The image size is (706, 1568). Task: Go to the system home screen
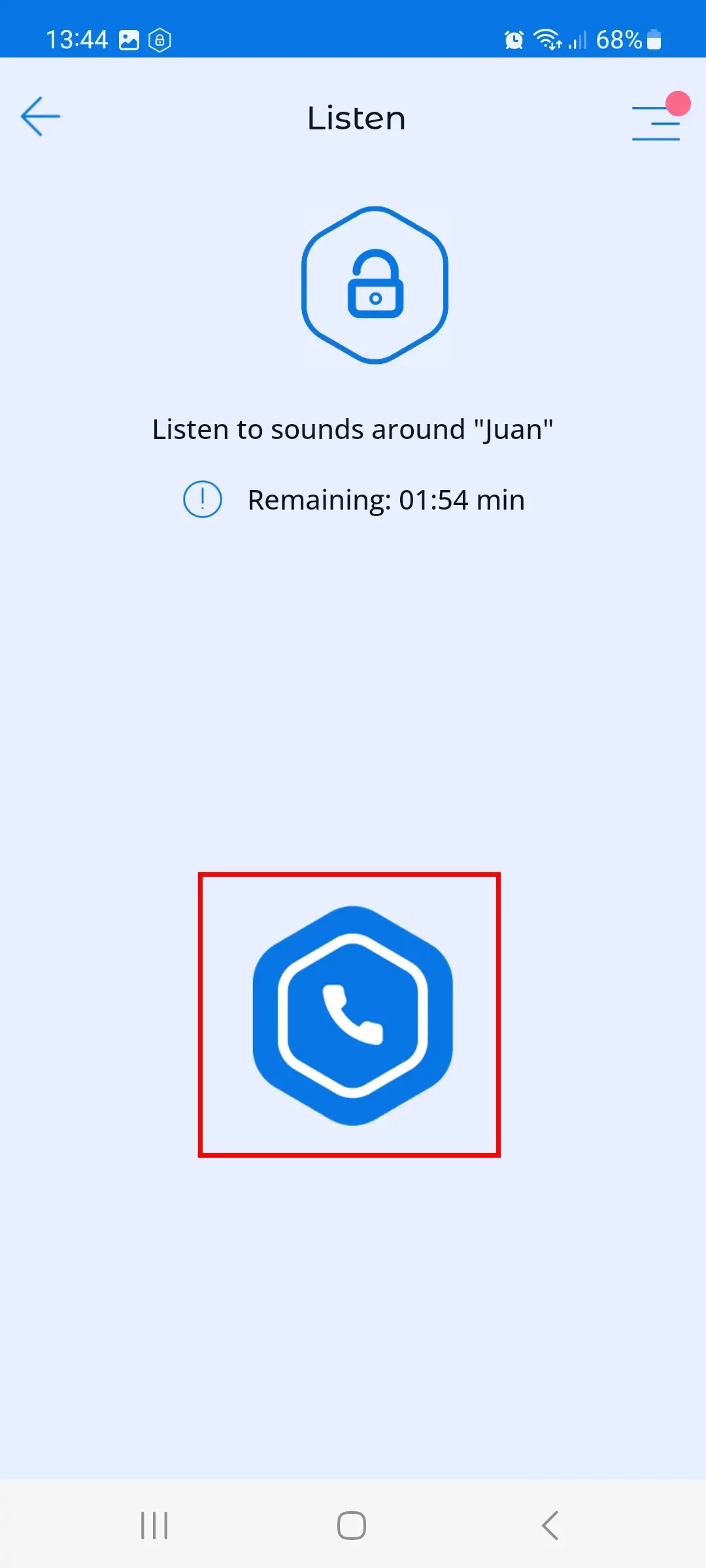tap(352, 1526)
